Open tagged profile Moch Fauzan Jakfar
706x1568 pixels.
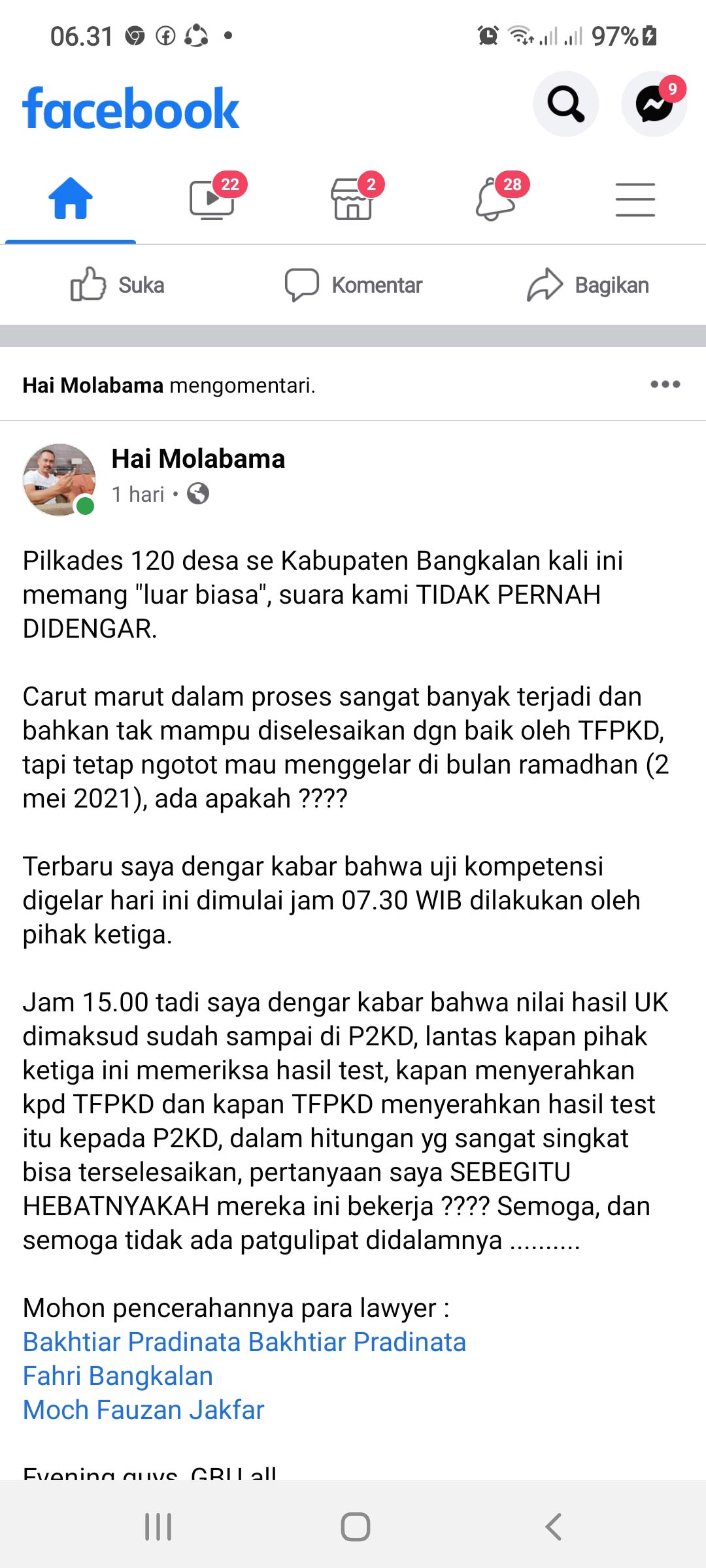click(143, 1410)
